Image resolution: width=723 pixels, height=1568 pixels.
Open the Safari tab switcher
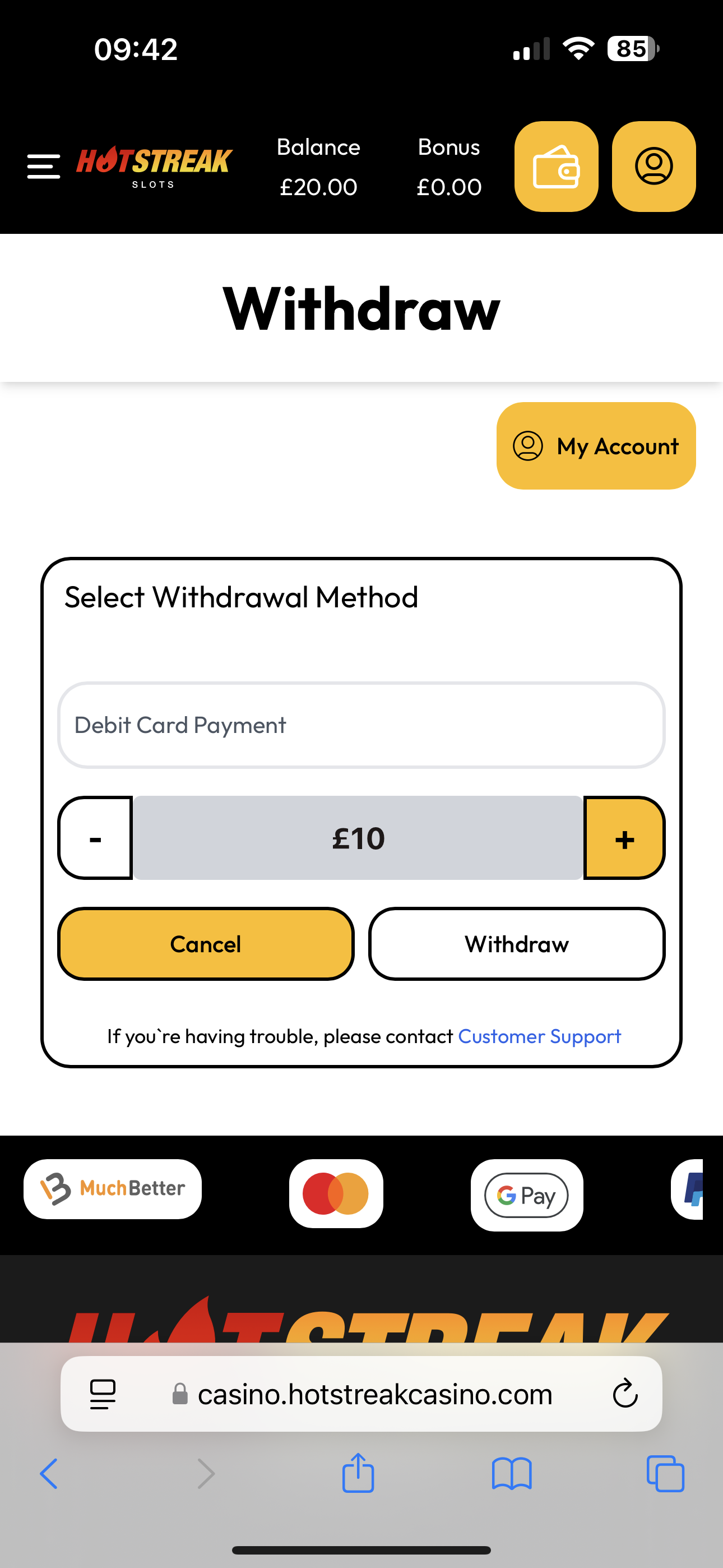click(665, 1473)
